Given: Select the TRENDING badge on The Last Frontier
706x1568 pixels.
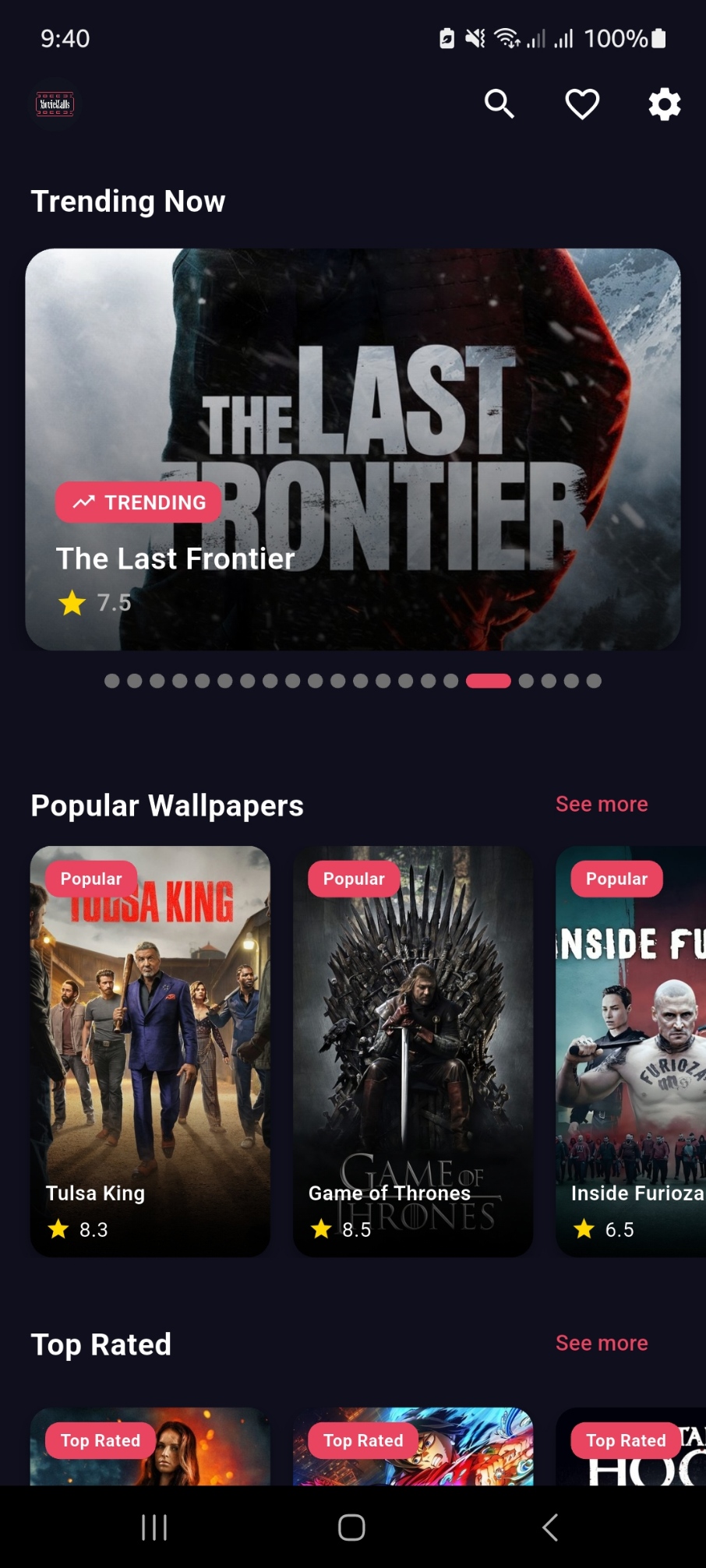Looking at the screenshot, I should click(x=138, y=502).
